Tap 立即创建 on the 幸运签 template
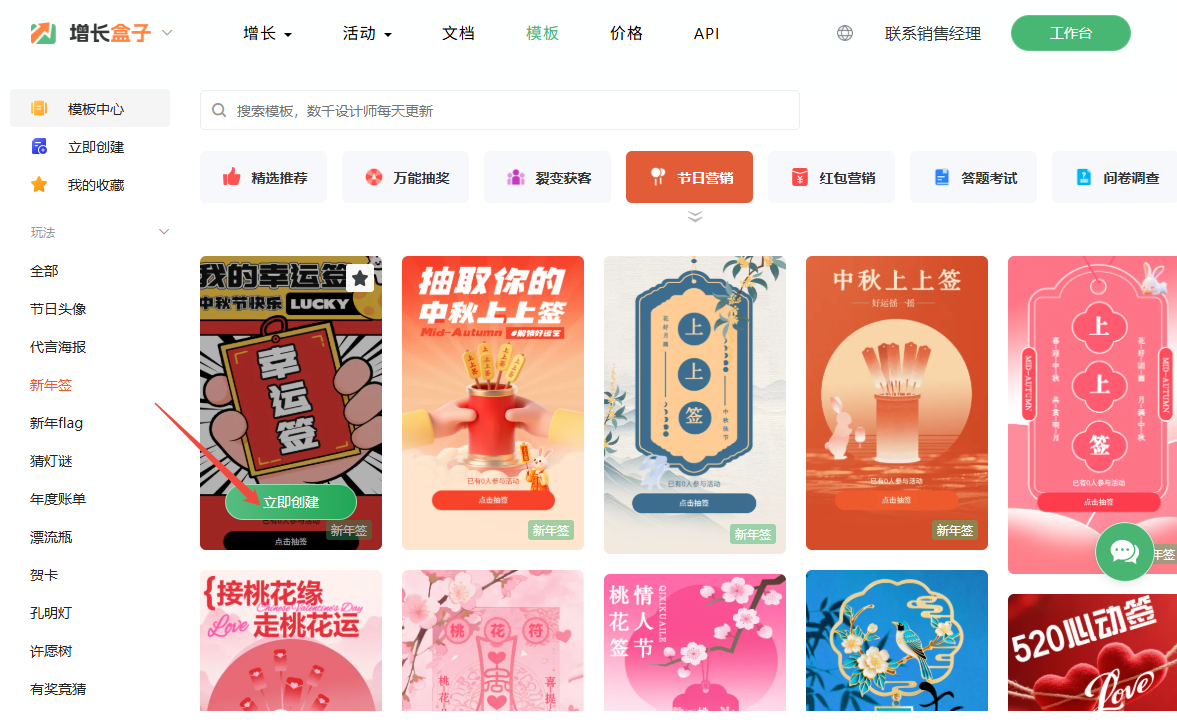The image size is (1177, 722). coord(291,502)
